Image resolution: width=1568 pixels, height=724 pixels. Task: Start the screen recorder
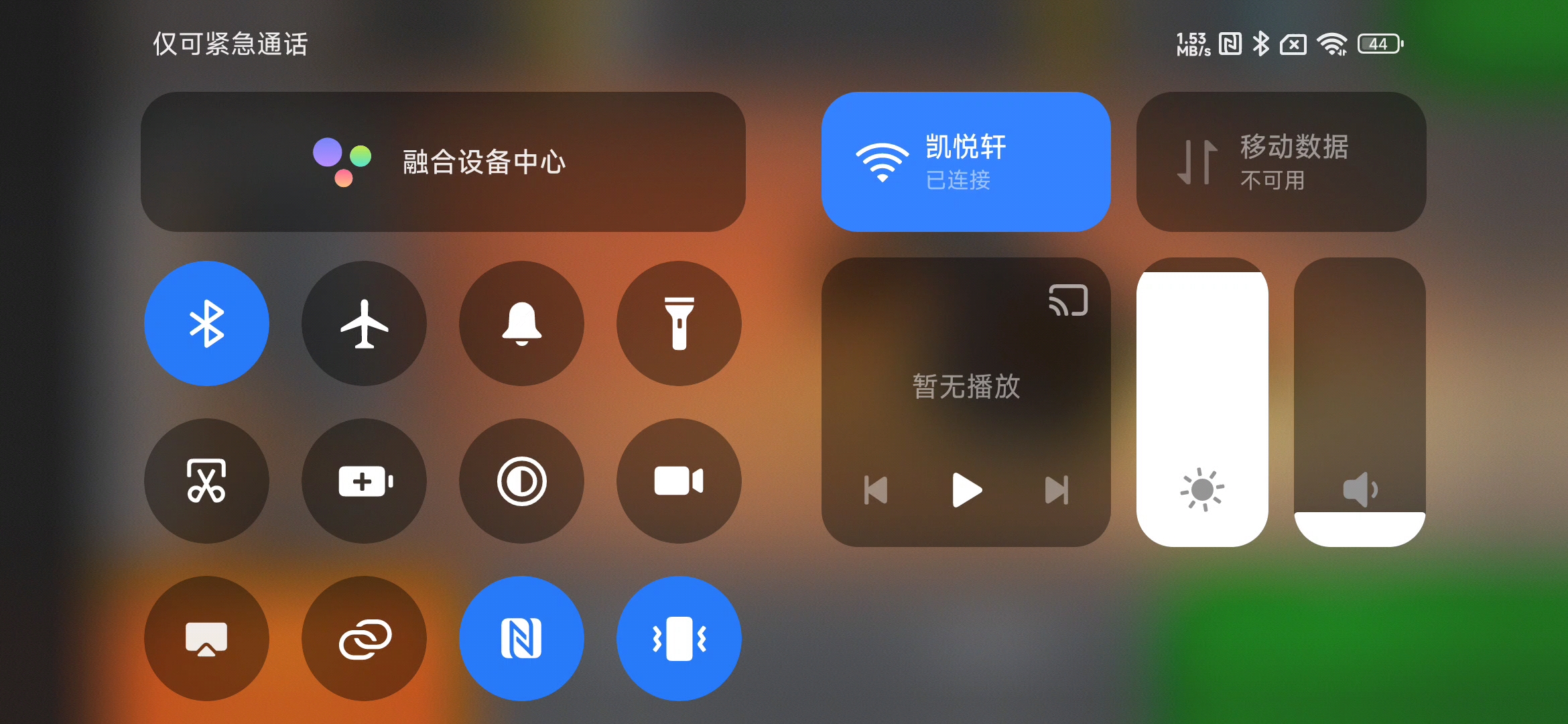pyautogui.click(x=679, y=481)
